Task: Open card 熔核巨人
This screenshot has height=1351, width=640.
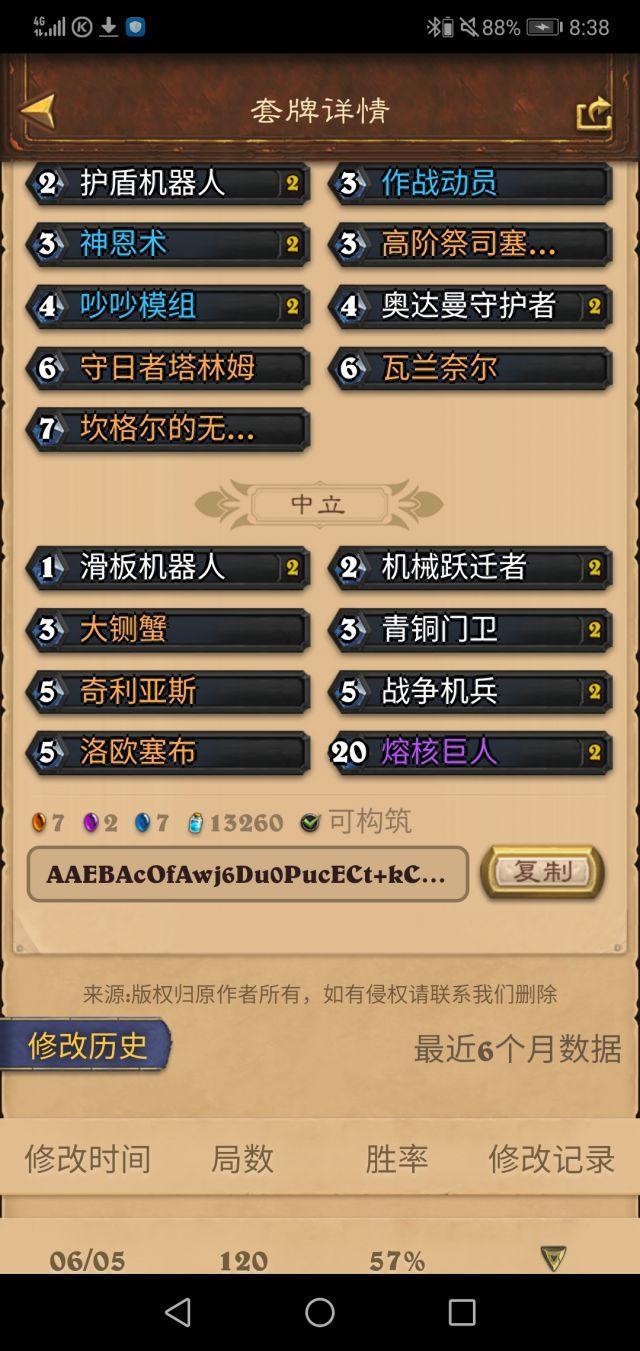Action: [x=470, y=752]
